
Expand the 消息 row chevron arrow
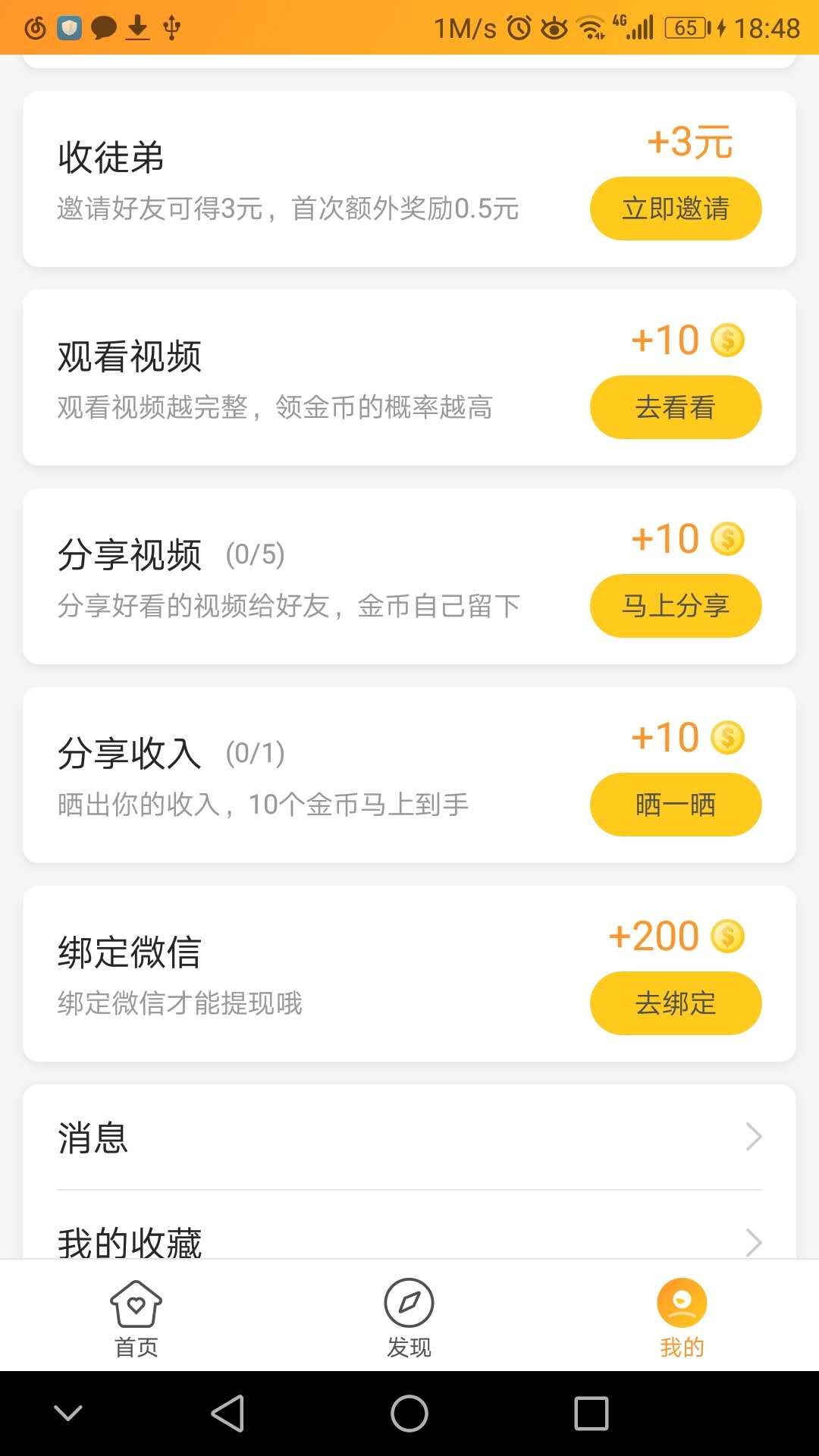coord(752,1137)
